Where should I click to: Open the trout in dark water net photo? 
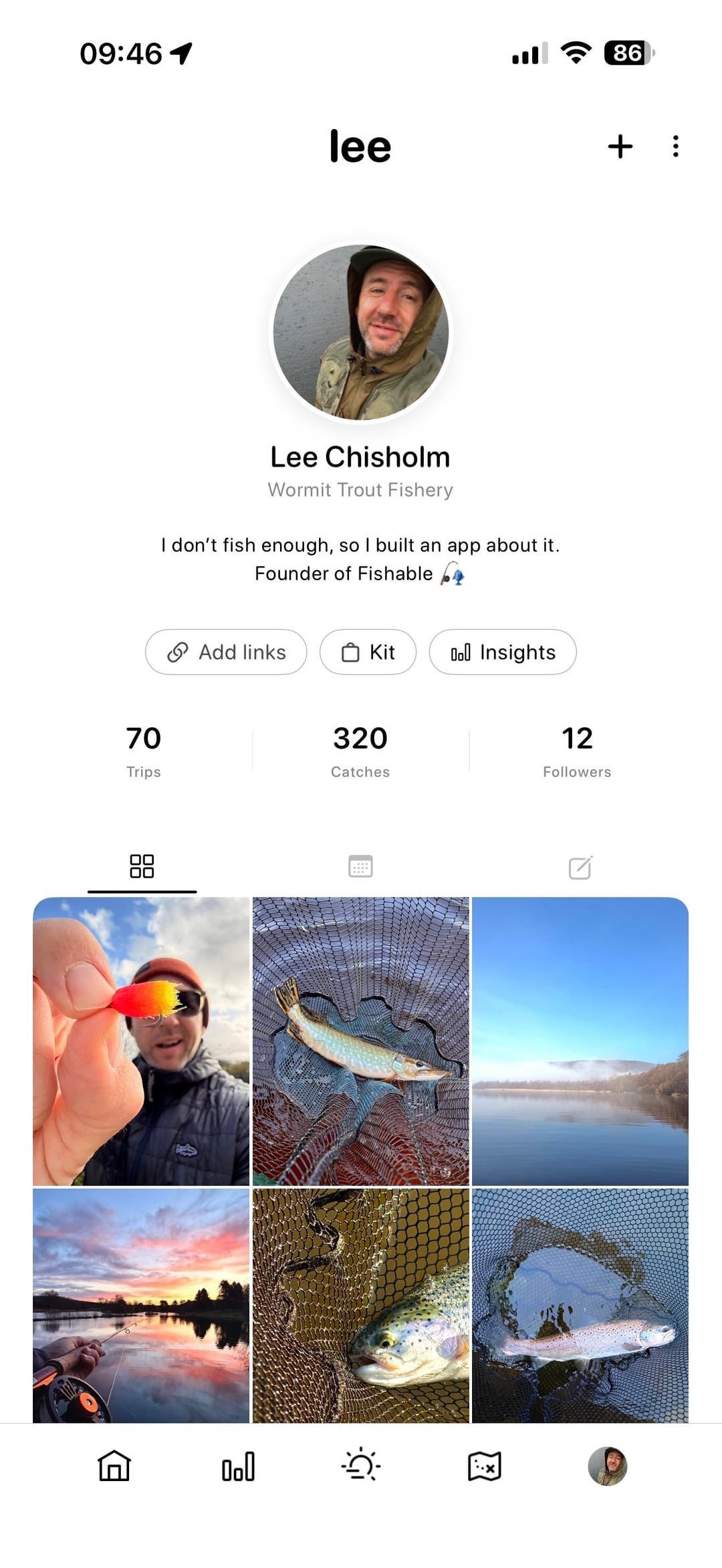[x=580, y=1305]
